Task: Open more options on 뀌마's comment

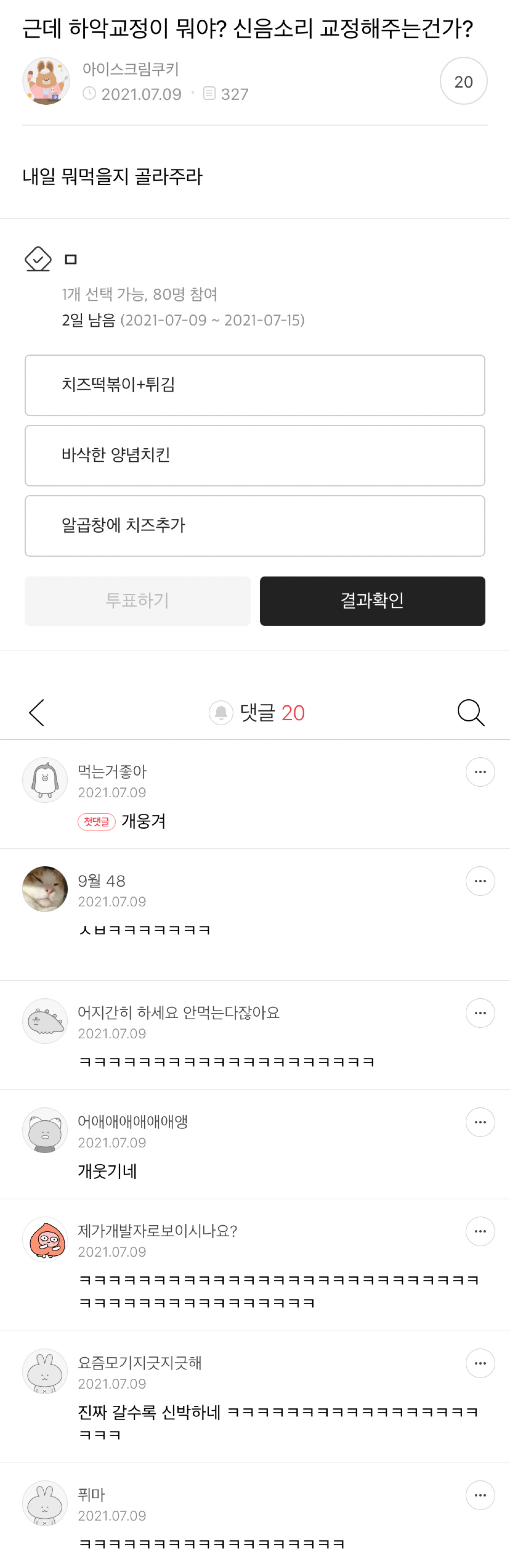Action: pos(480,1495)
